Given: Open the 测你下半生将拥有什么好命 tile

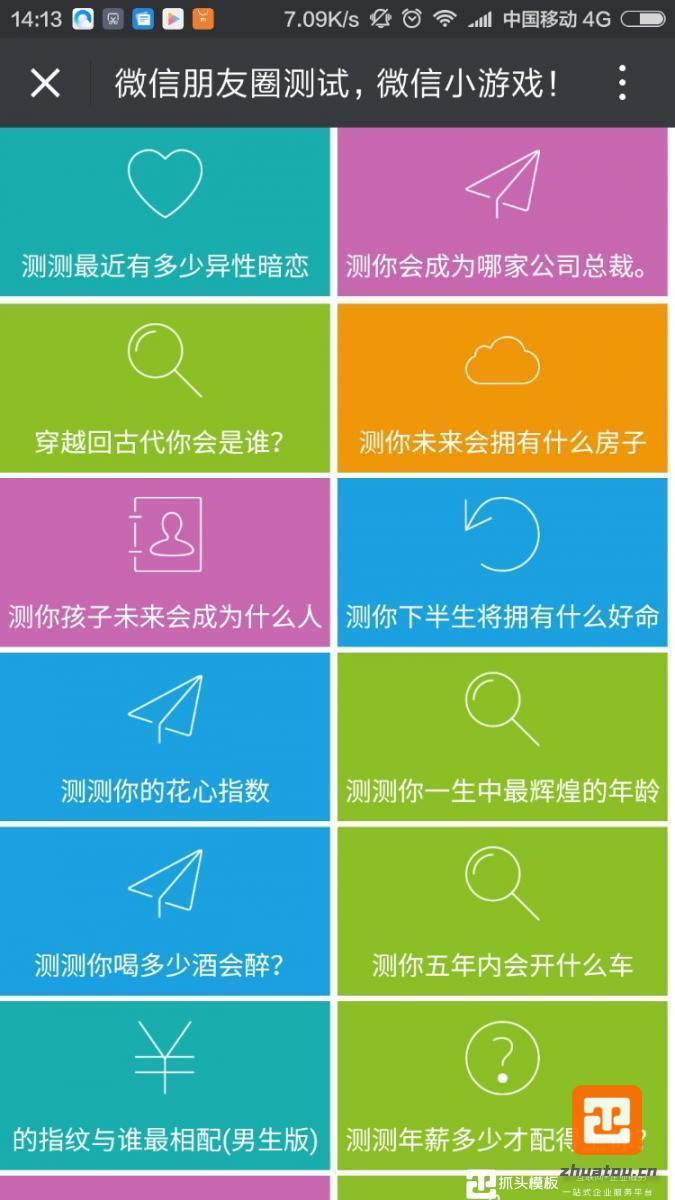Looking at the screenshot, I should click(x=502, y=562).
